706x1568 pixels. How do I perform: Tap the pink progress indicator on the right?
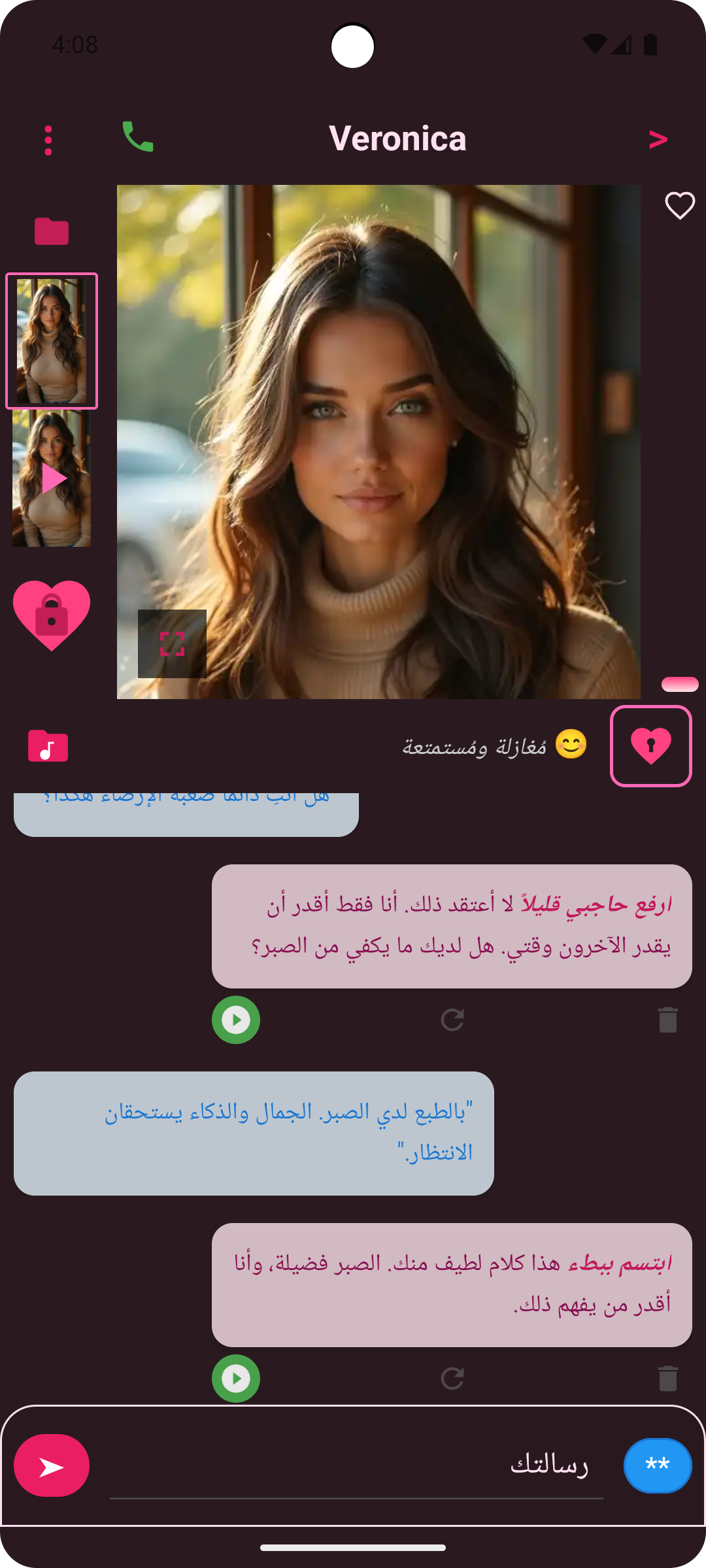point(679,685)
